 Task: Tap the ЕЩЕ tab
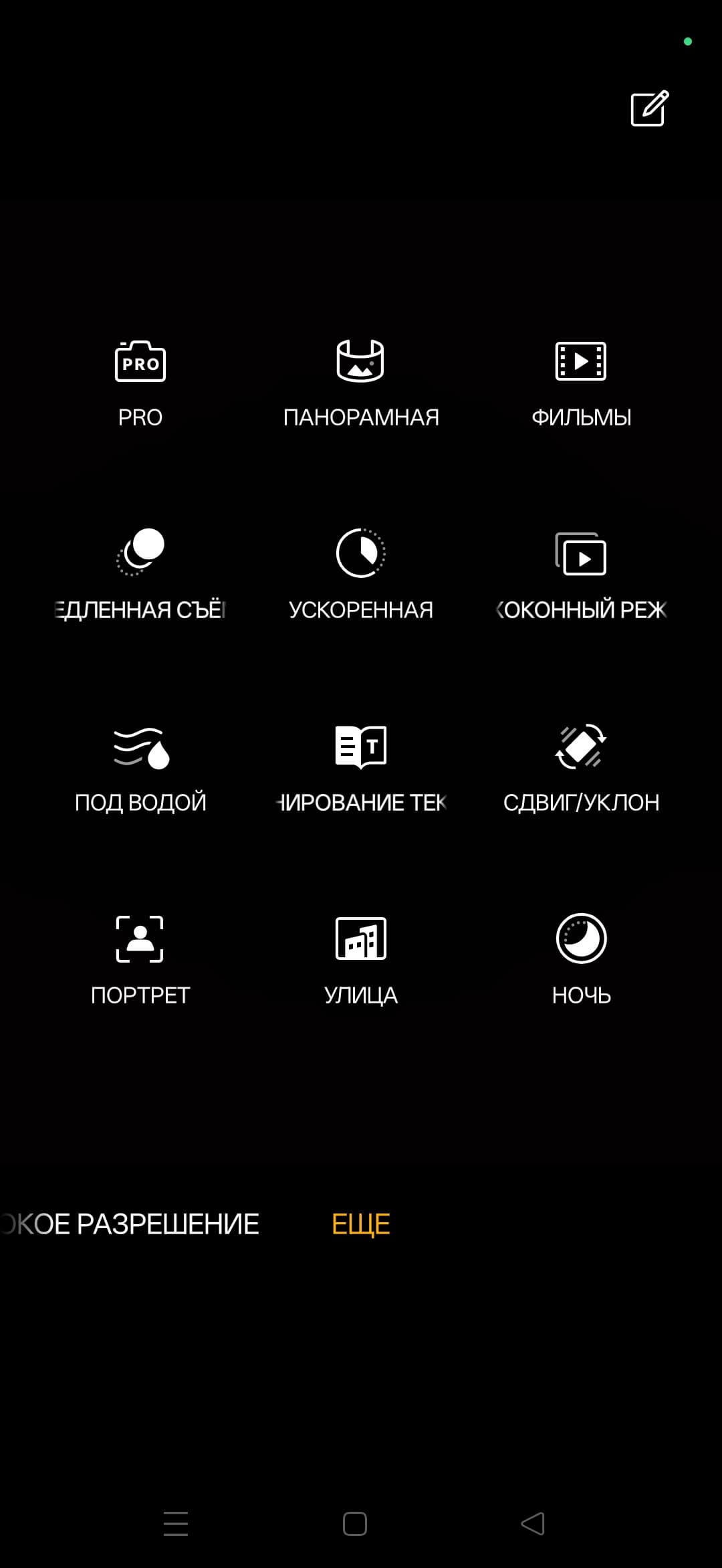pos(361,1224)
